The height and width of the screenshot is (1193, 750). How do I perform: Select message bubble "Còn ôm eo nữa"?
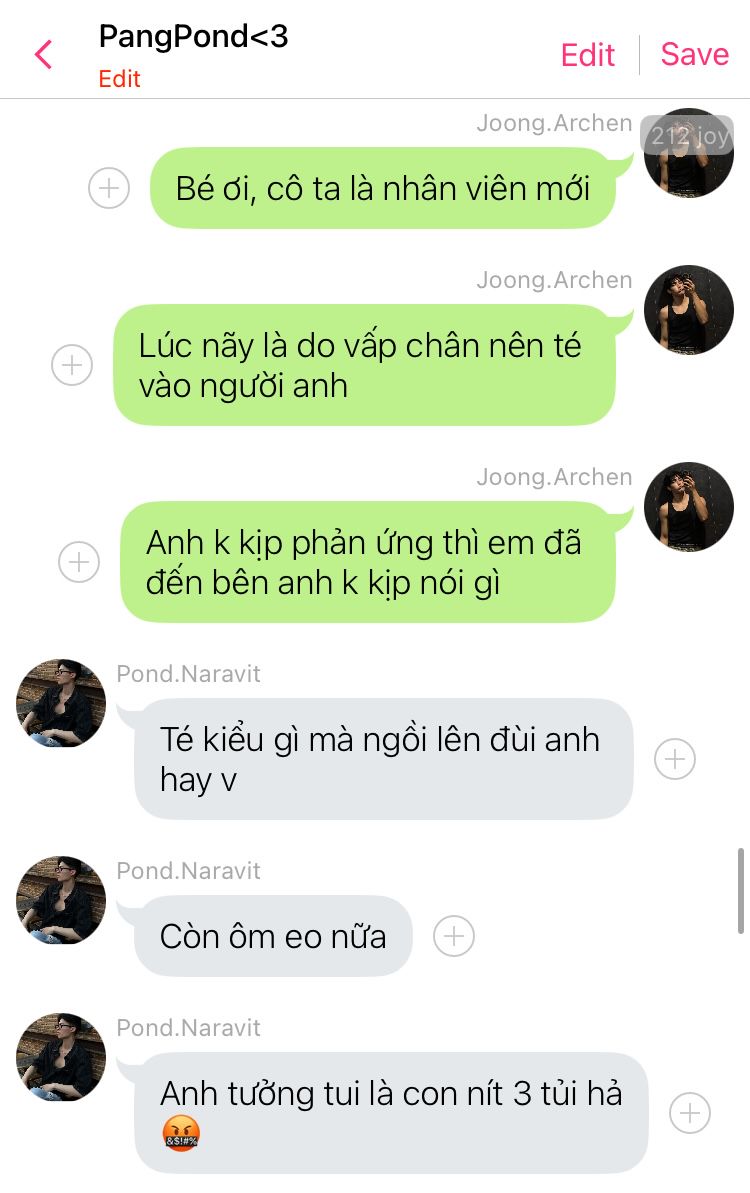[x=273, y=937]
